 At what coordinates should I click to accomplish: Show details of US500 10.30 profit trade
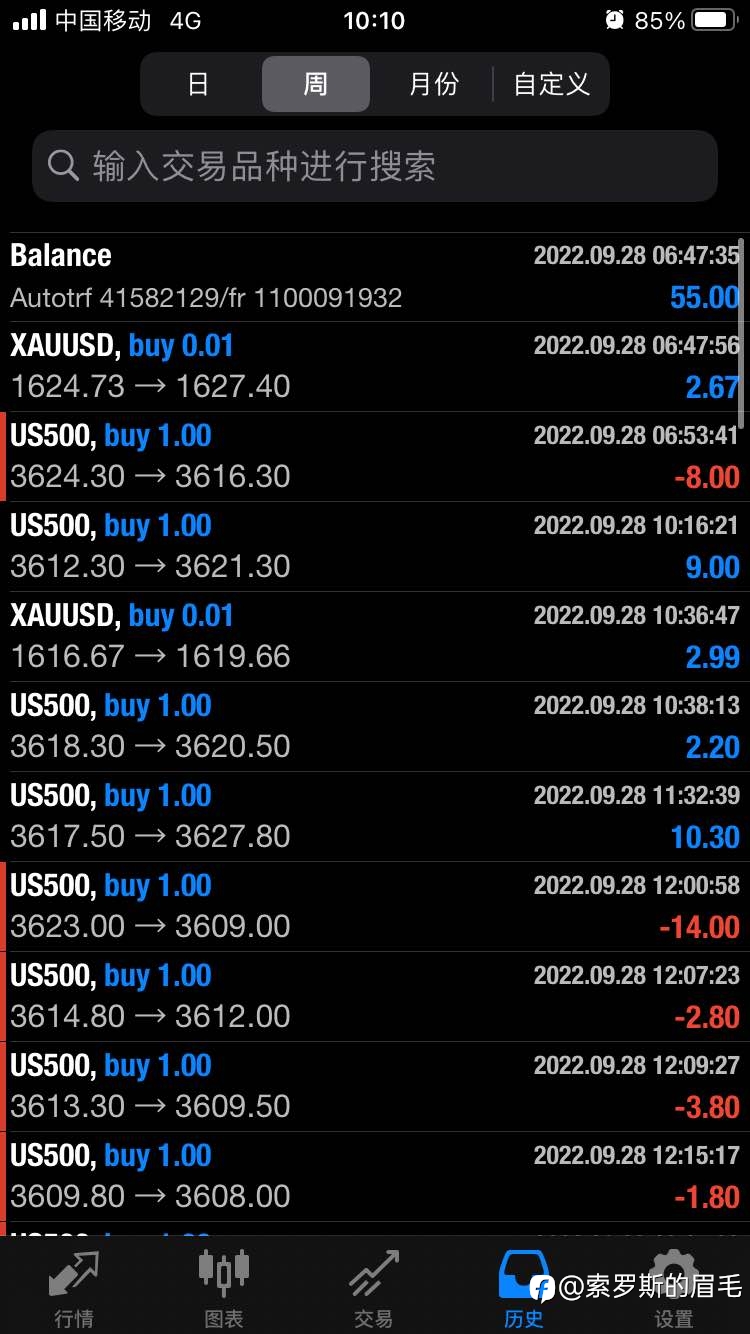click(375, 817)
